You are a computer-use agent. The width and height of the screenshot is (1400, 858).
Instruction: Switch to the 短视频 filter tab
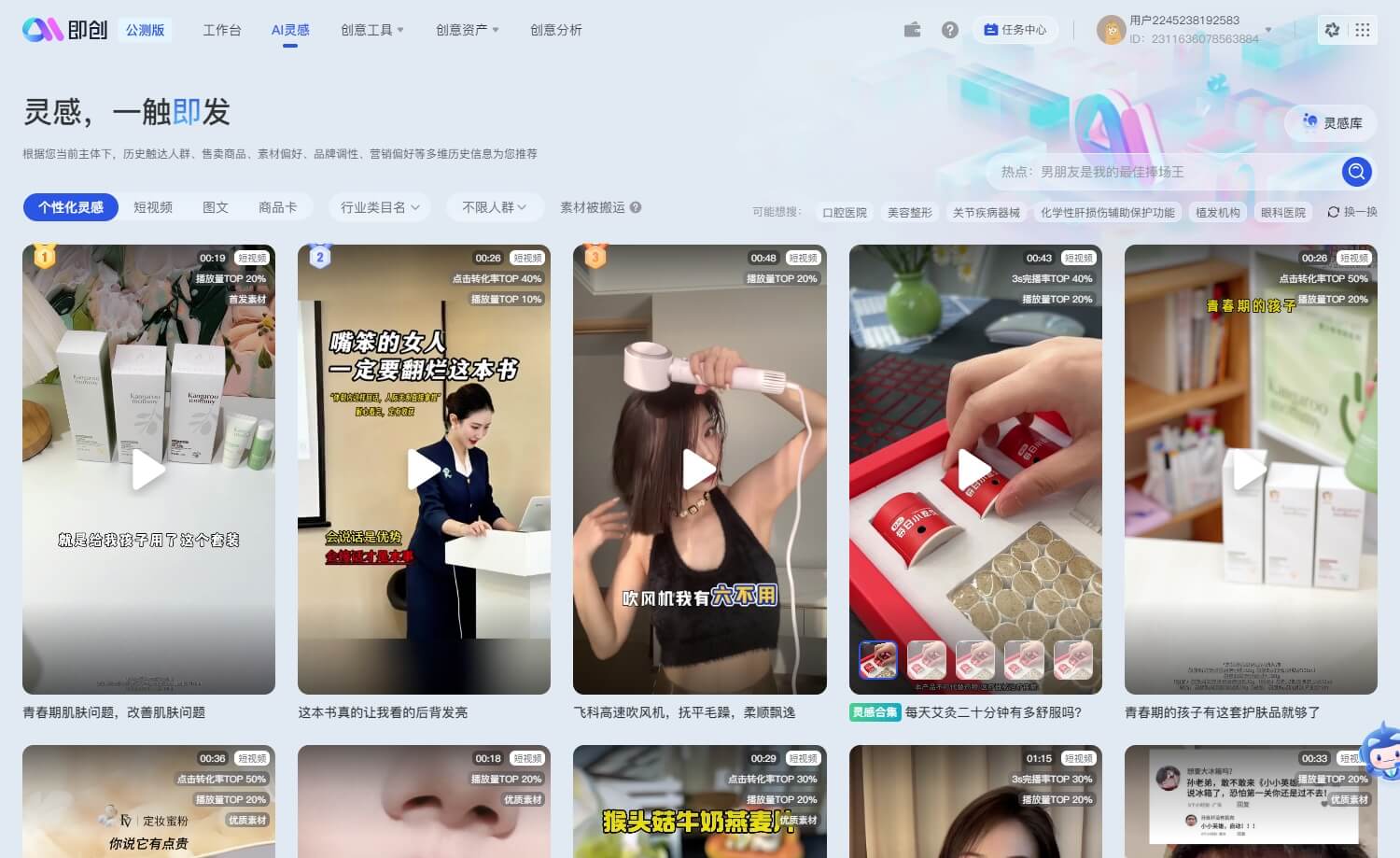pyautogui.click(x=153, y=207)
